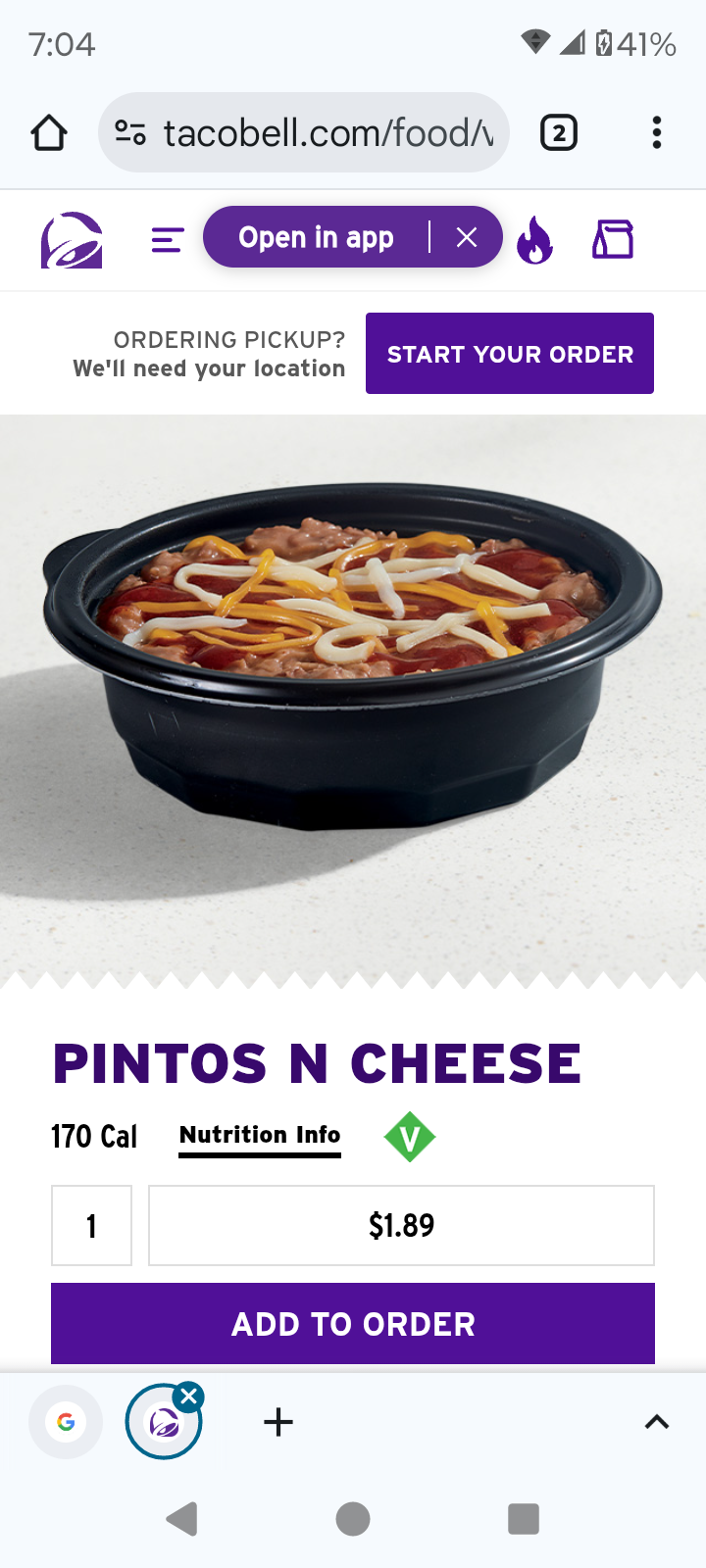The image size is (706, 1568).
Task: Open the browser overflow menu
Action: coord(657,132)
